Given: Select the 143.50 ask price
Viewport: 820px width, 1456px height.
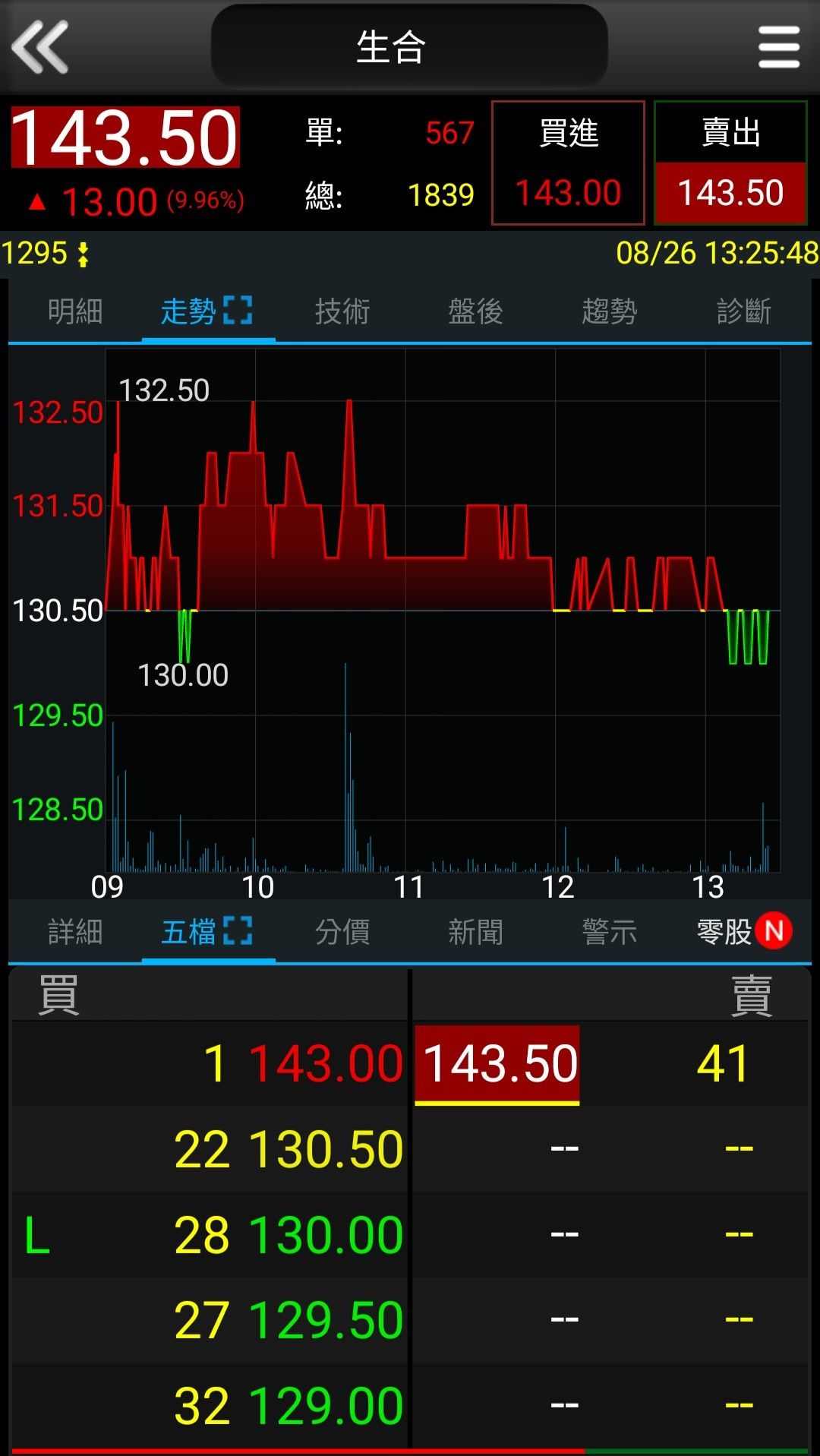Looking at the screenshot, I should (x=498, y=1063).
